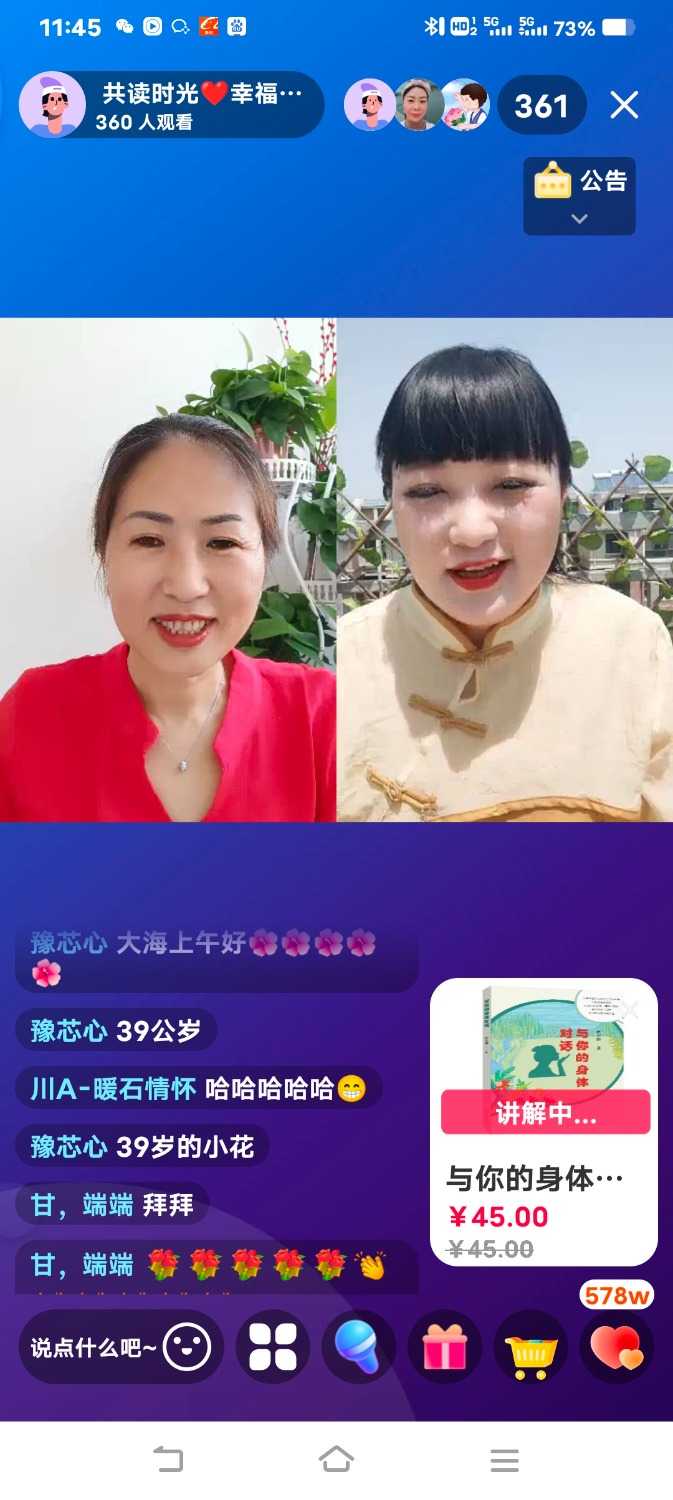Go back with system back button
Screen dimensions: 673x1500
coord(168,1459)
